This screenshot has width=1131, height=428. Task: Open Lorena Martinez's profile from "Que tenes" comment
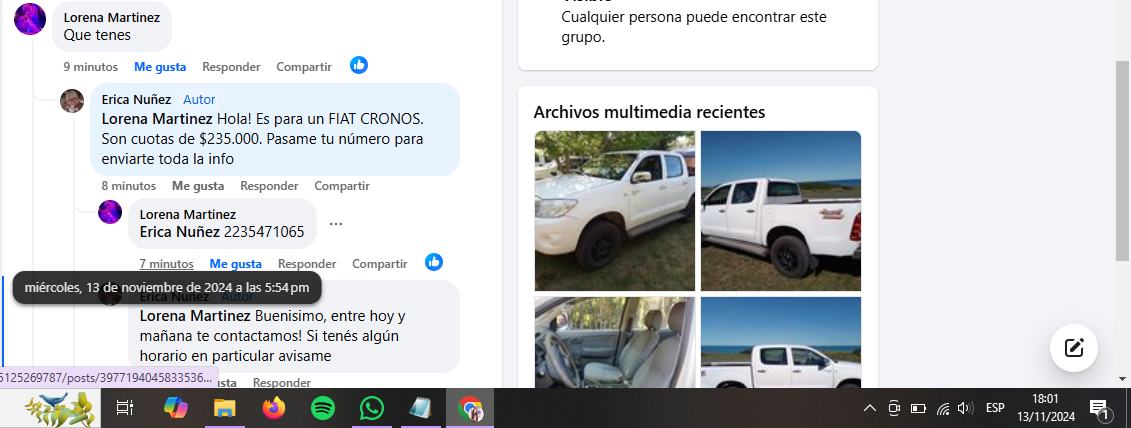click(111, 17)
